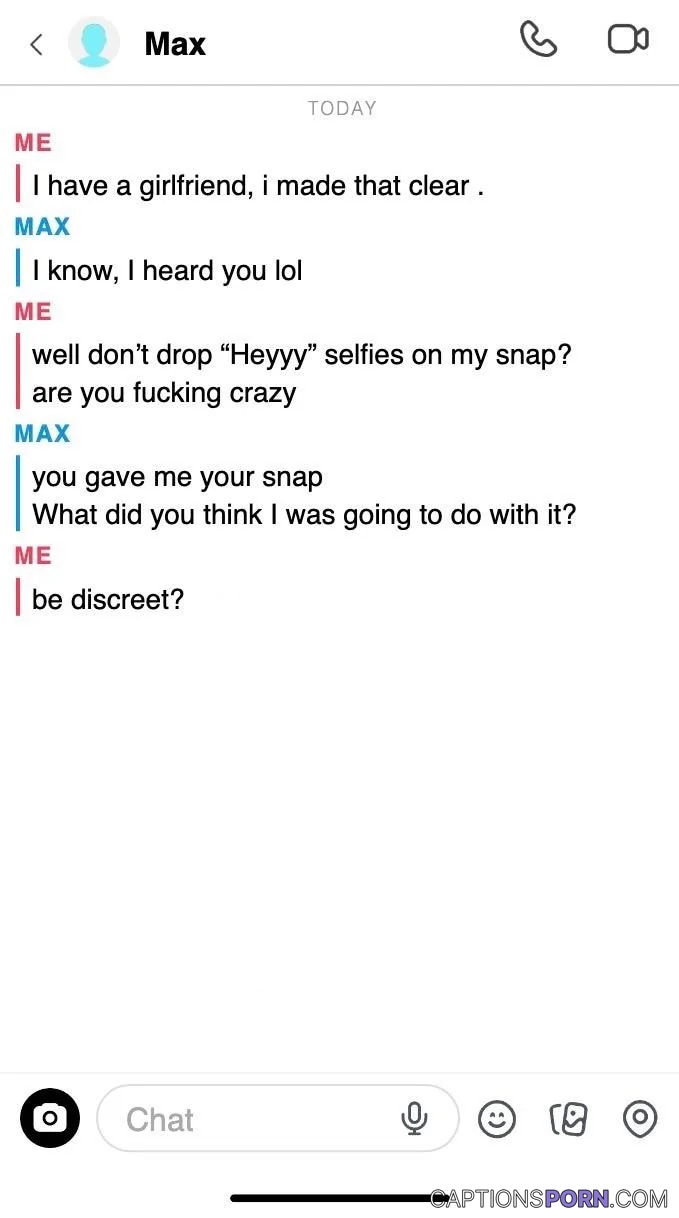The width and height of the screenshot is (679, 1218).
Task: Start a voice call with Max
Action: [x=538, y=40]
